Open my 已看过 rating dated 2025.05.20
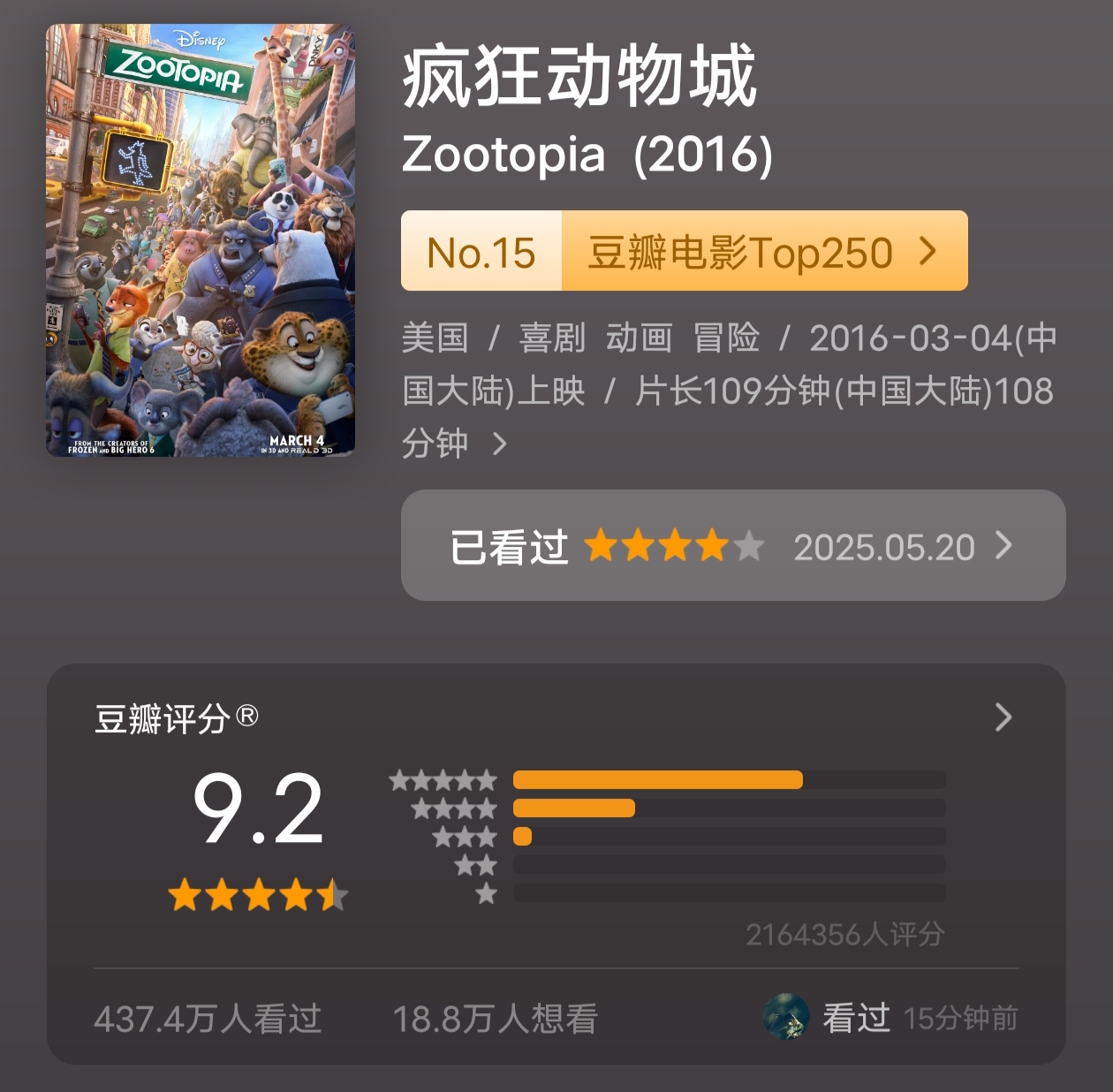Image resolution: width=1113 pixels, height=1092 pixels. click(x=732, y=546)
